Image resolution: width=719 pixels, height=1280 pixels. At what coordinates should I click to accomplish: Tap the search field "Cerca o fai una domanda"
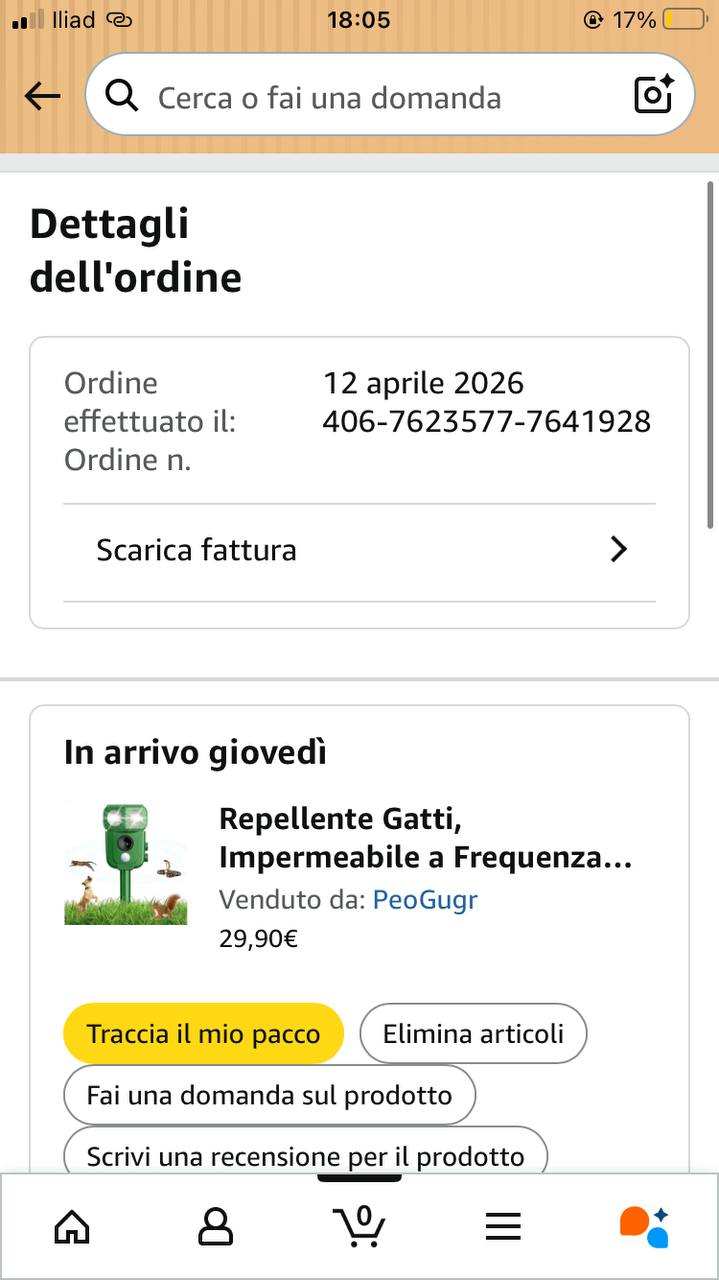pyautogui.click(x=330, y=98)
